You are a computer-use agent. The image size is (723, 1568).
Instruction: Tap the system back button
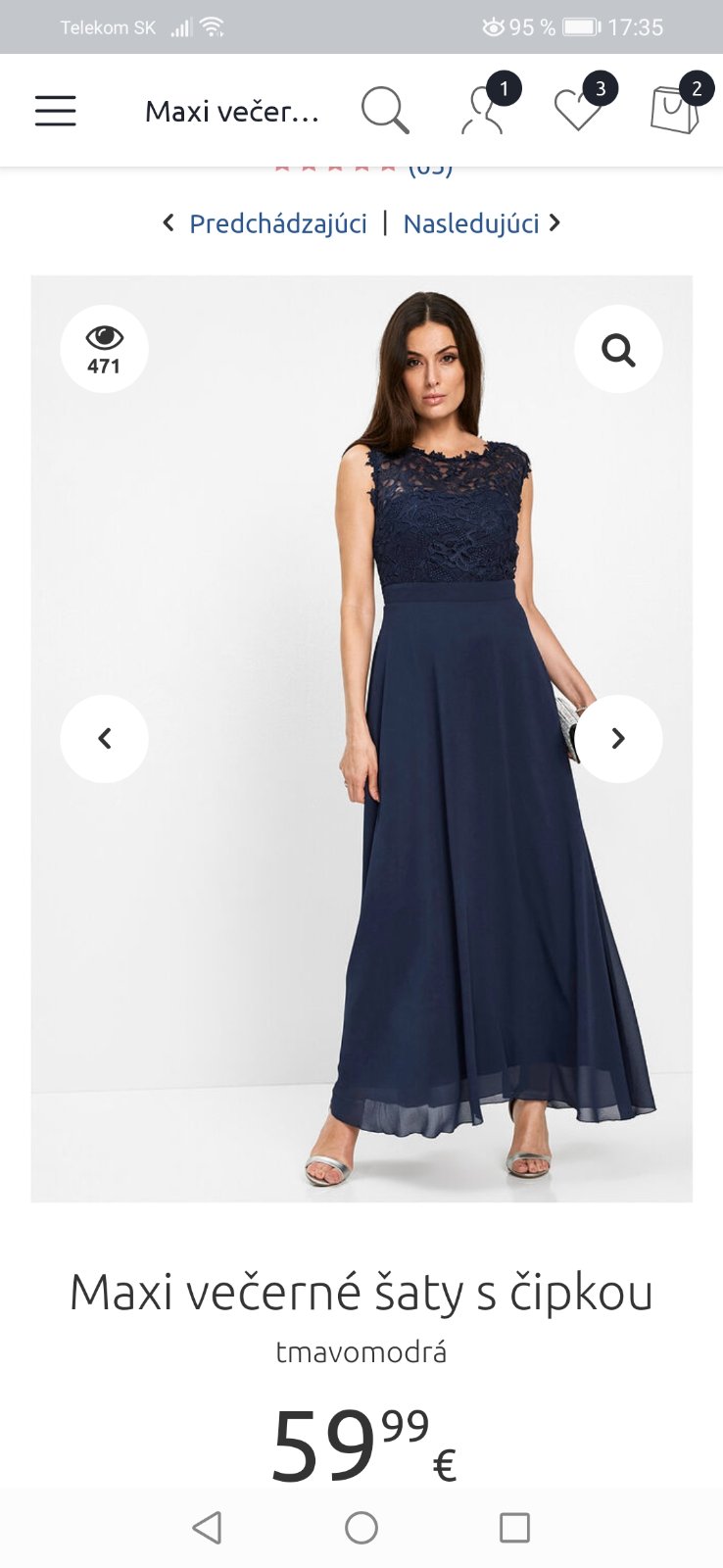point(207,1527)
